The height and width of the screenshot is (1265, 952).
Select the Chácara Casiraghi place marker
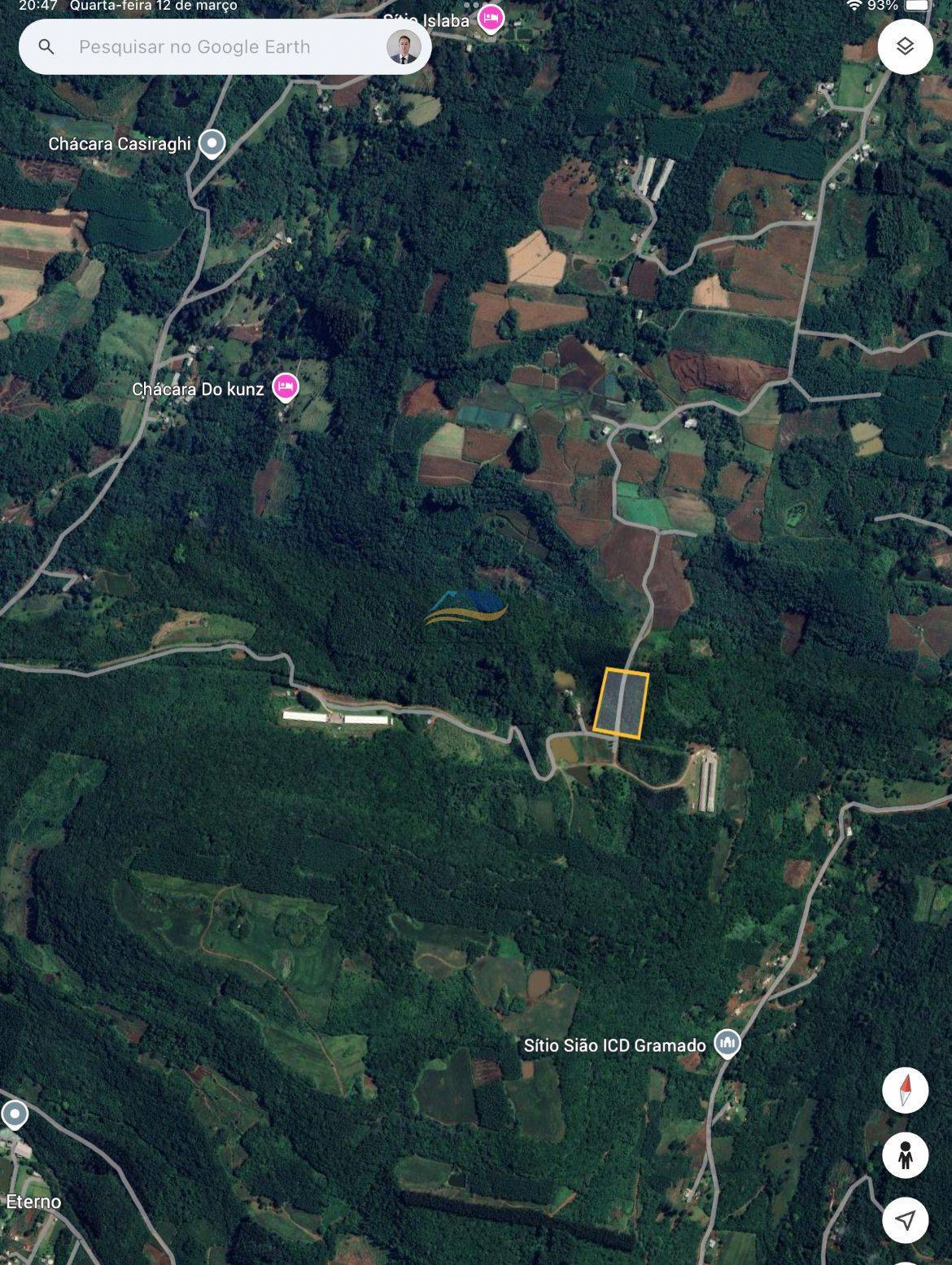212,144
